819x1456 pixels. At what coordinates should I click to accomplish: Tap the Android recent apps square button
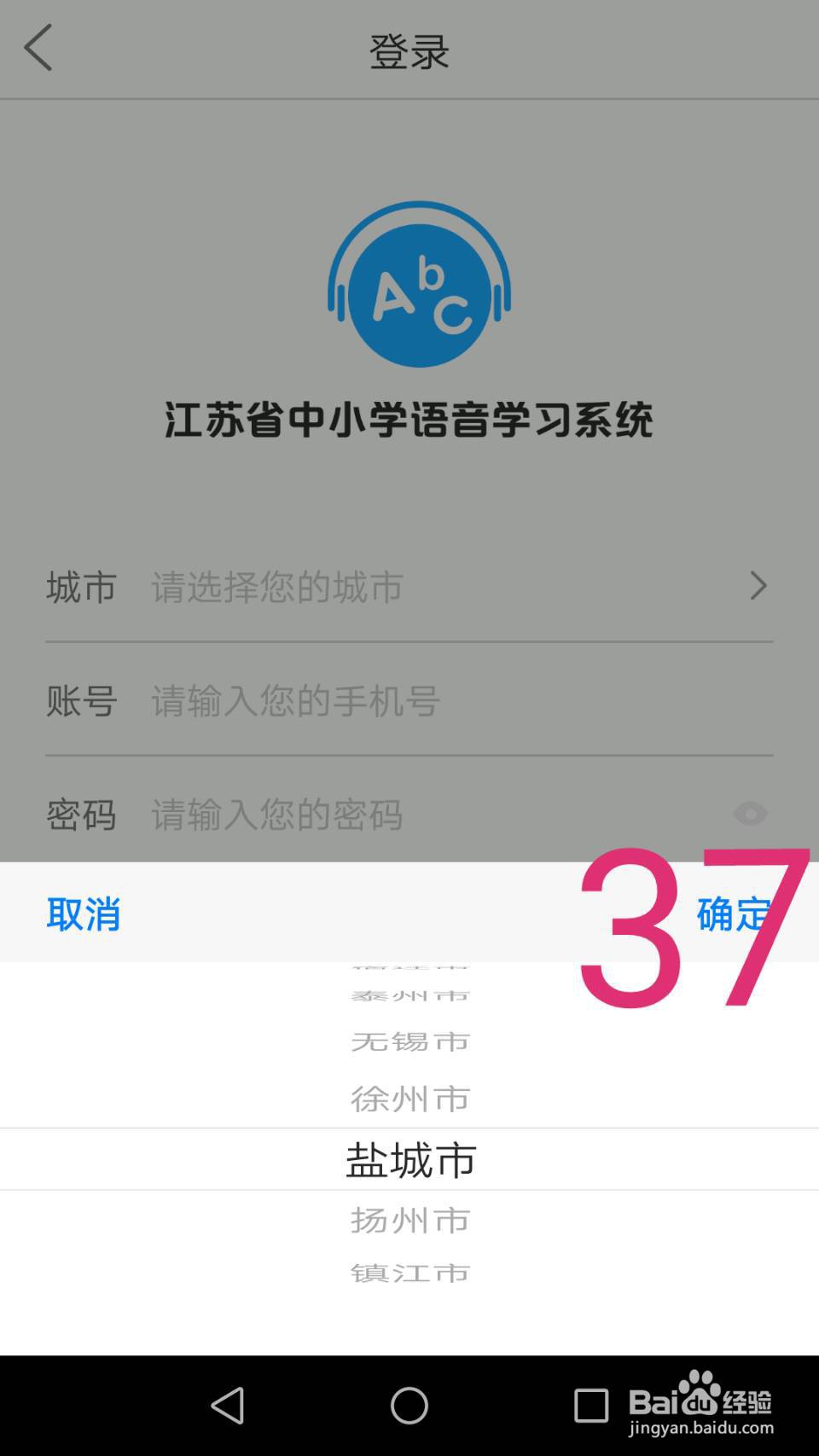click(590, 1403)
